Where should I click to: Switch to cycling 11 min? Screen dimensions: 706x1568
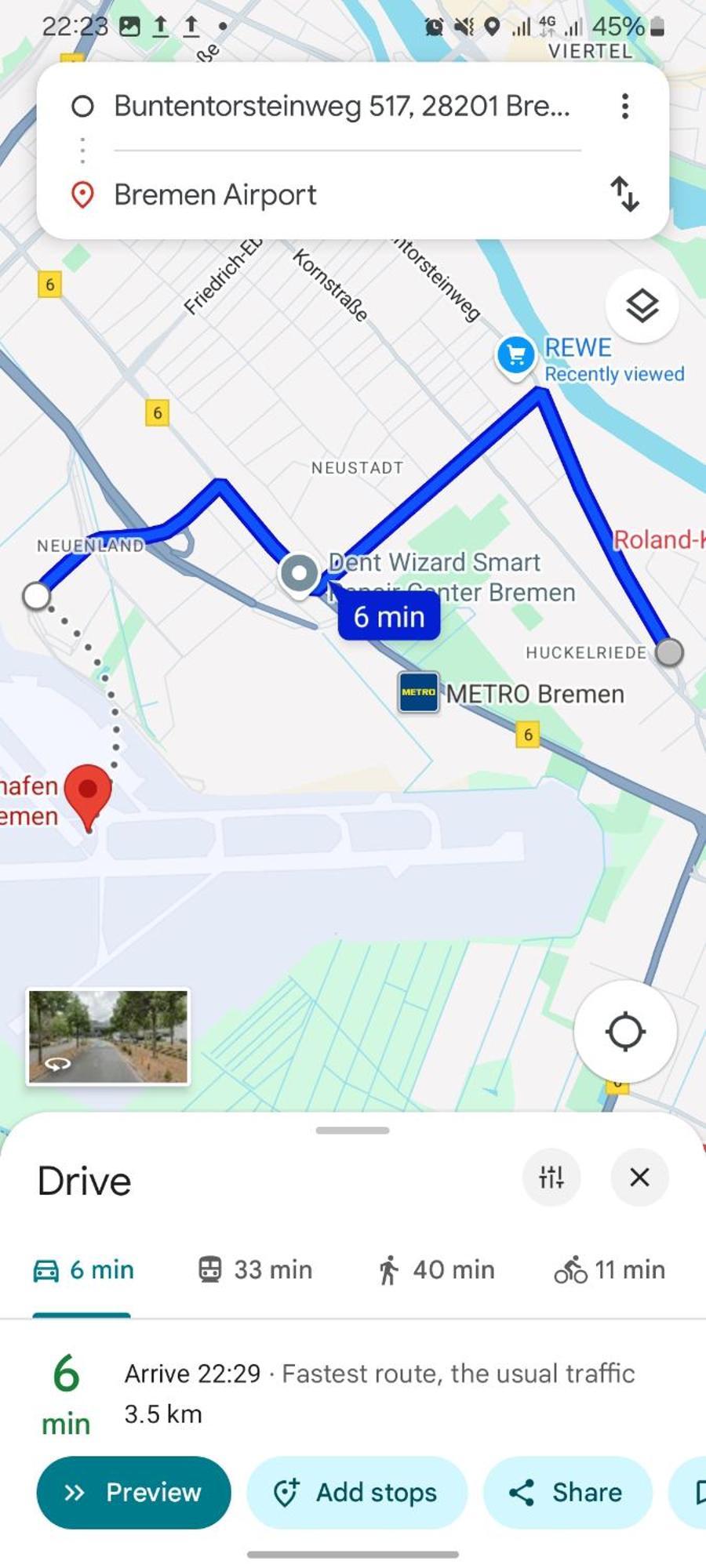[x=610, y=1269]
